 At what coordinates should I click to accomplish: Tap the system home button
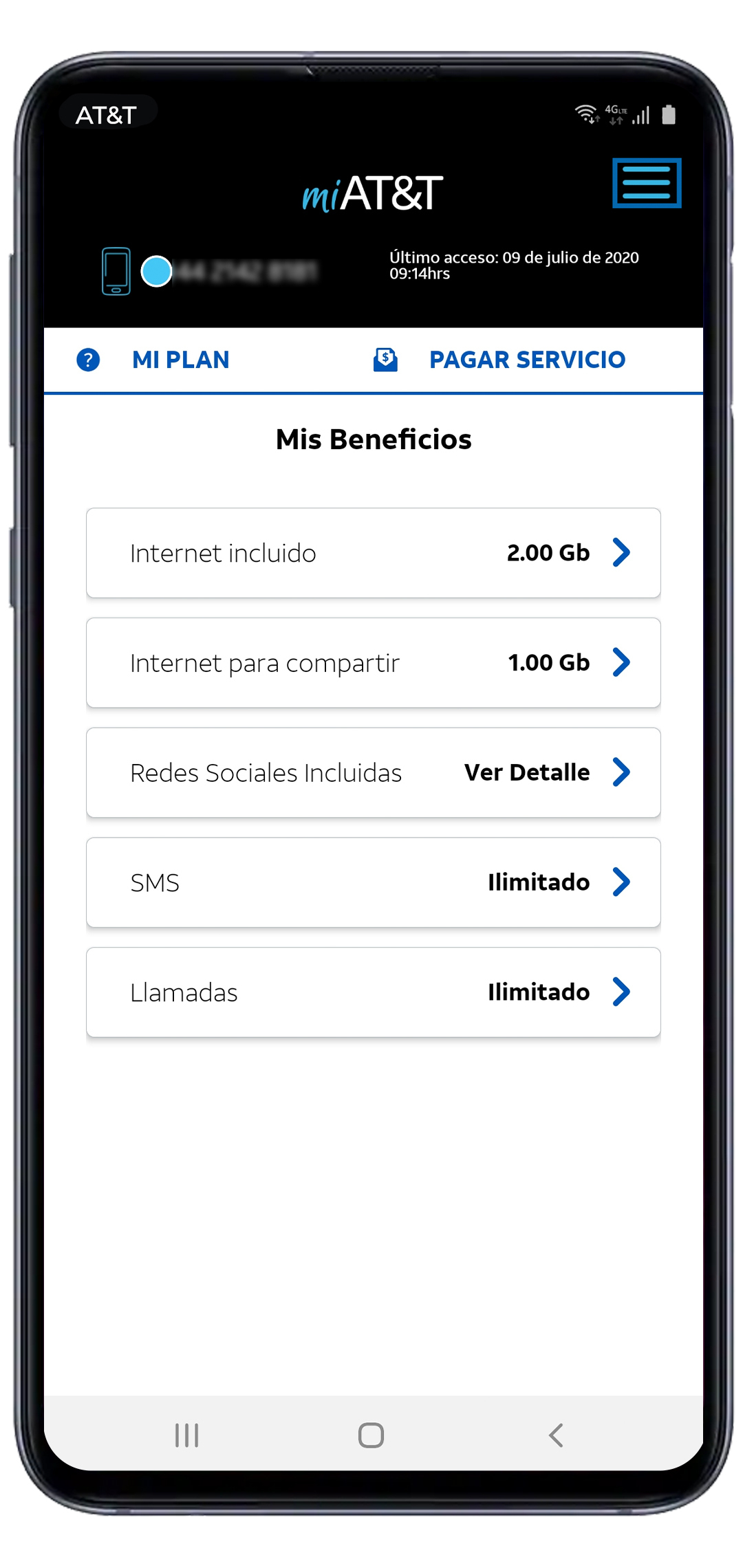pyautogui.click(x=371, y=1435)
